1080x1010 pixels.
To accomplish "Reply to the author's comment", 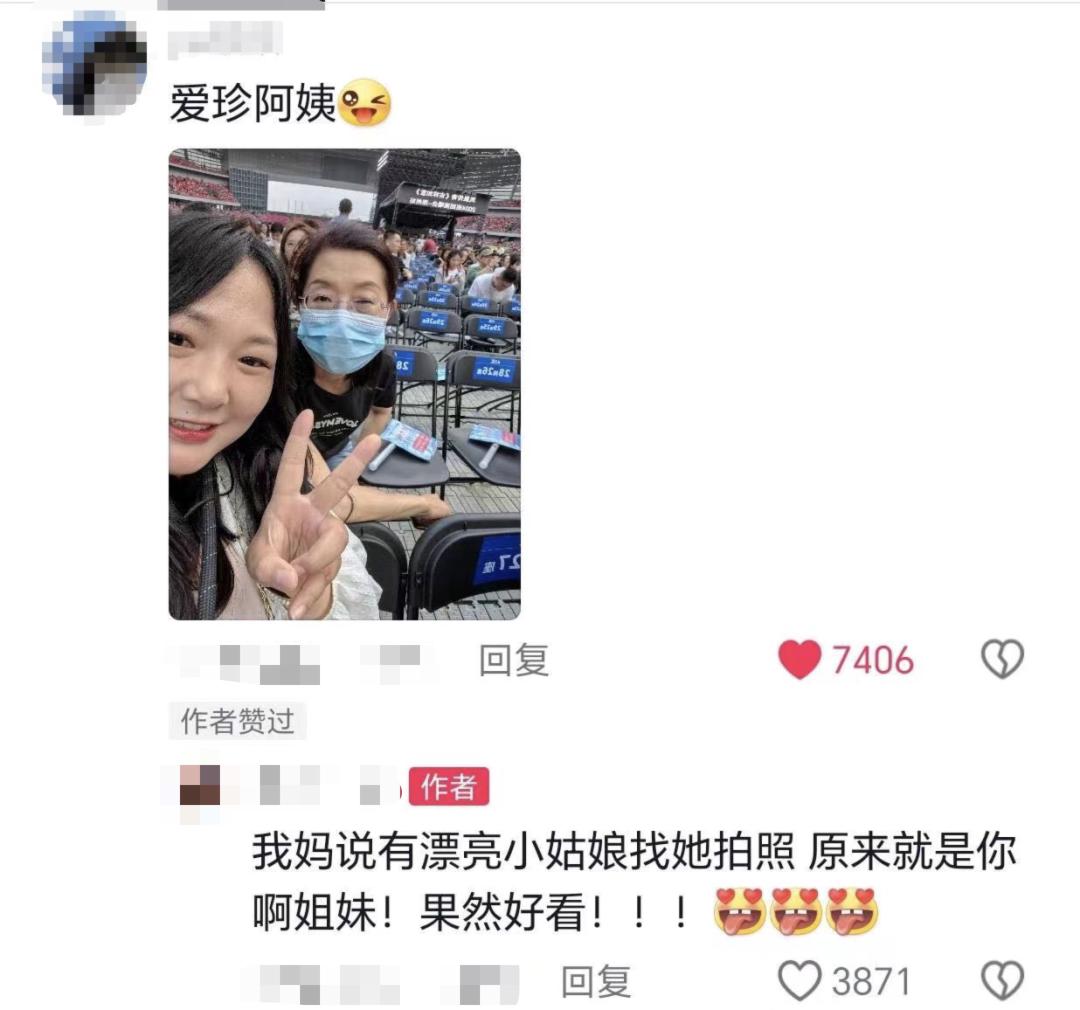I will [596, 981].
